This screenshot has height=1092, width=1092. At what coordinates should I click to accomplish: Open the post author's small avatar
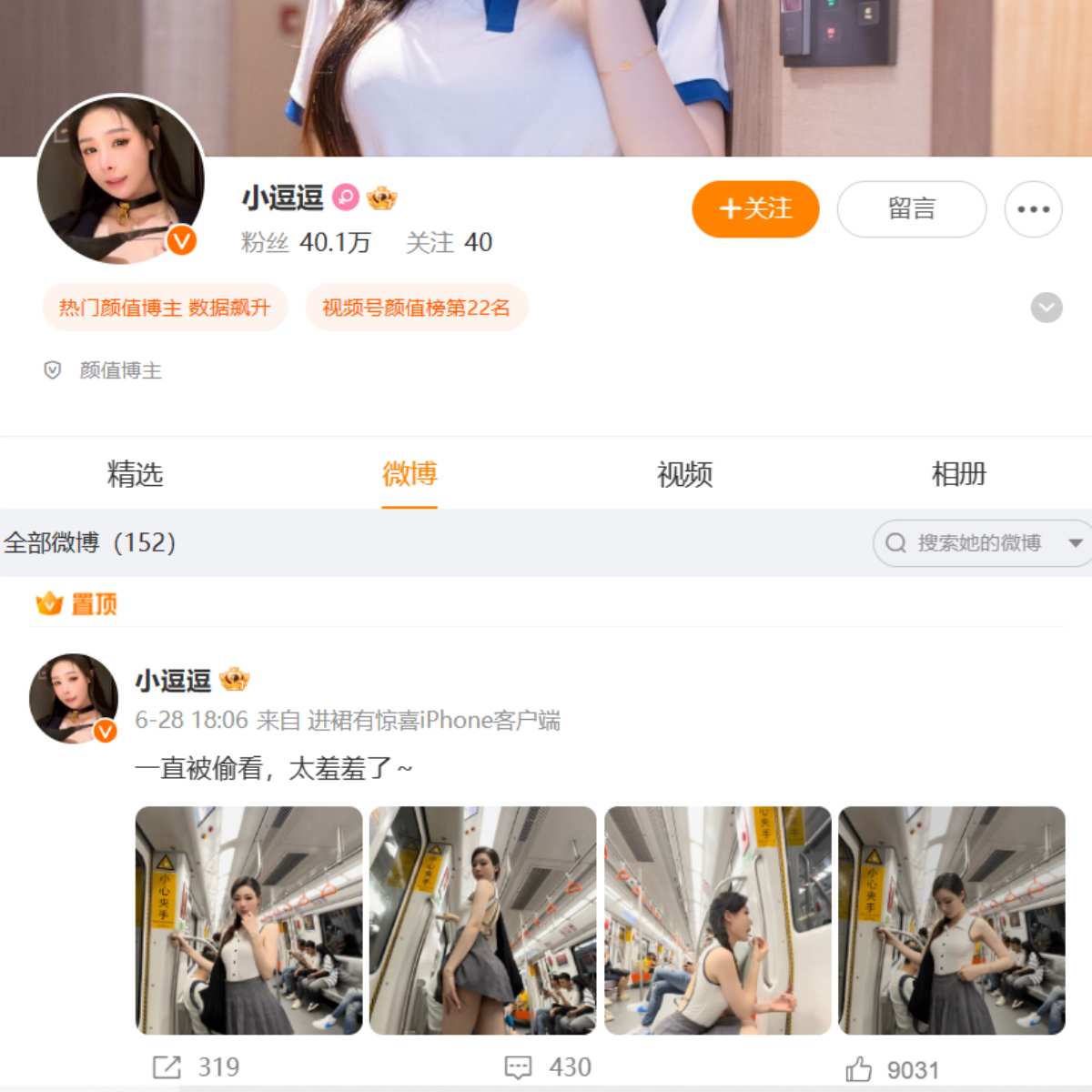(74, 698)
